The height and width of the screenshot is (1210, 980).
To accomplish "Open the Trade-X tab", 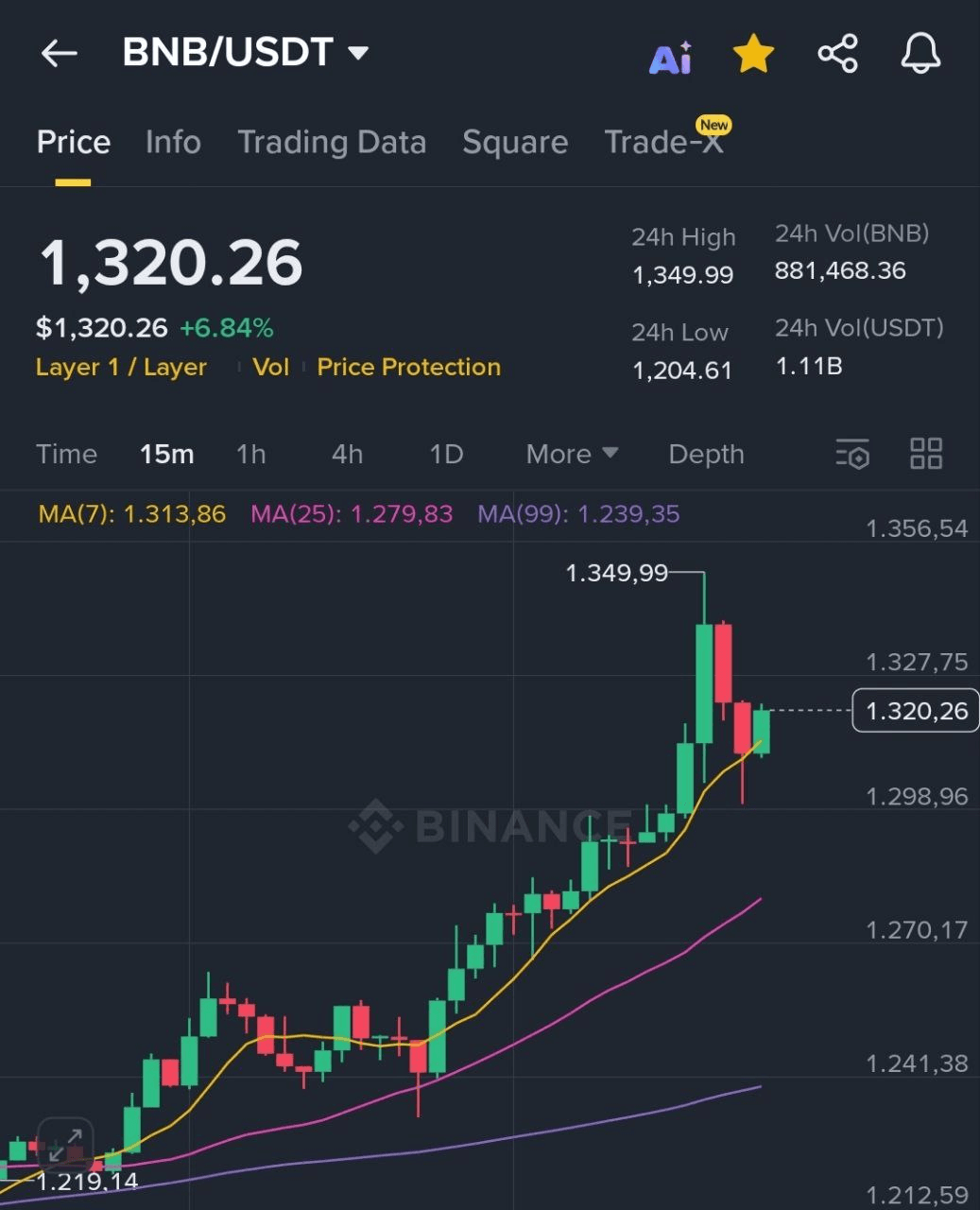I will tap(663, 142).
